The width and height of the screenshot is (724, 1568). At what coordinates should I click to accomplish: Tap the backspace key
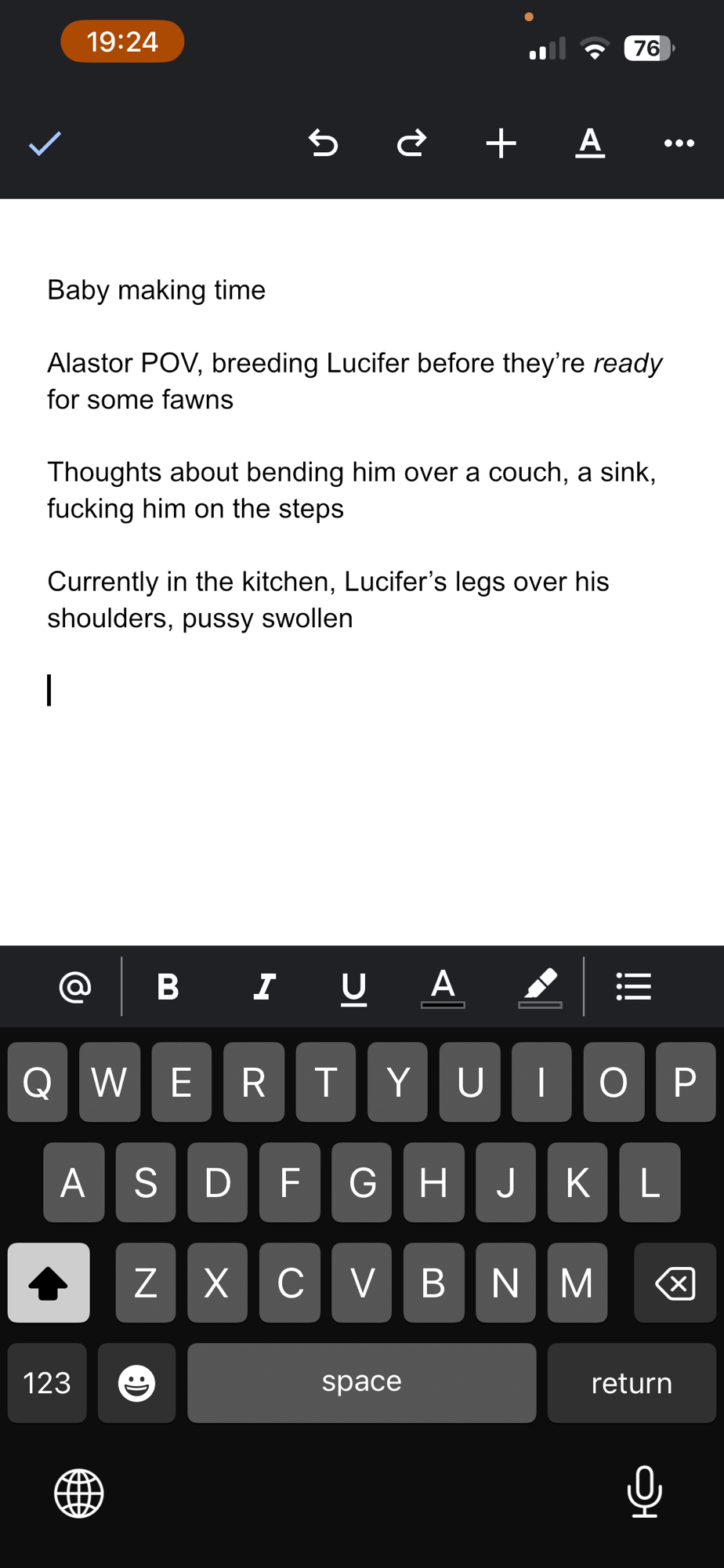pos(675,1283)
